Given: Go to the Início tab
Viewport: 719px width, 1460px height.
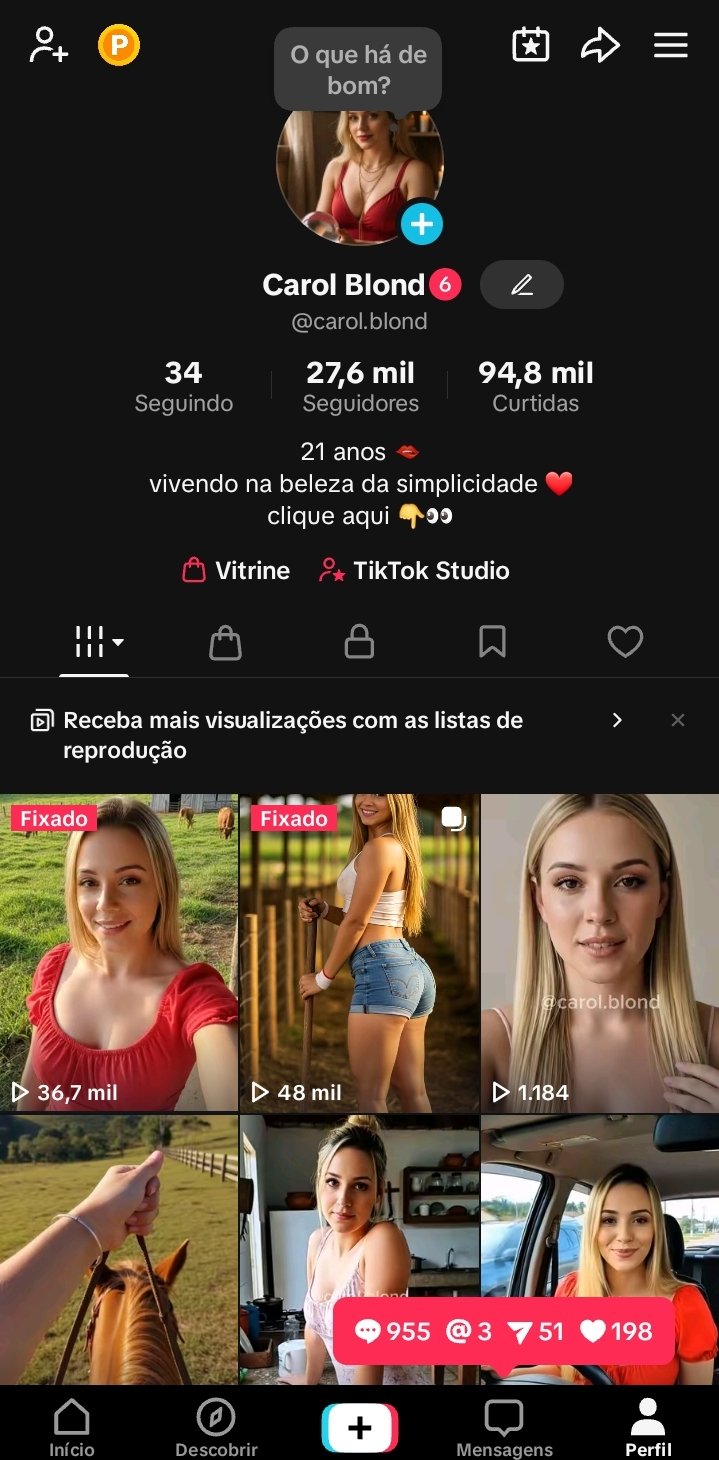Looking at the screenshot, I should [x=72, y=1427].
